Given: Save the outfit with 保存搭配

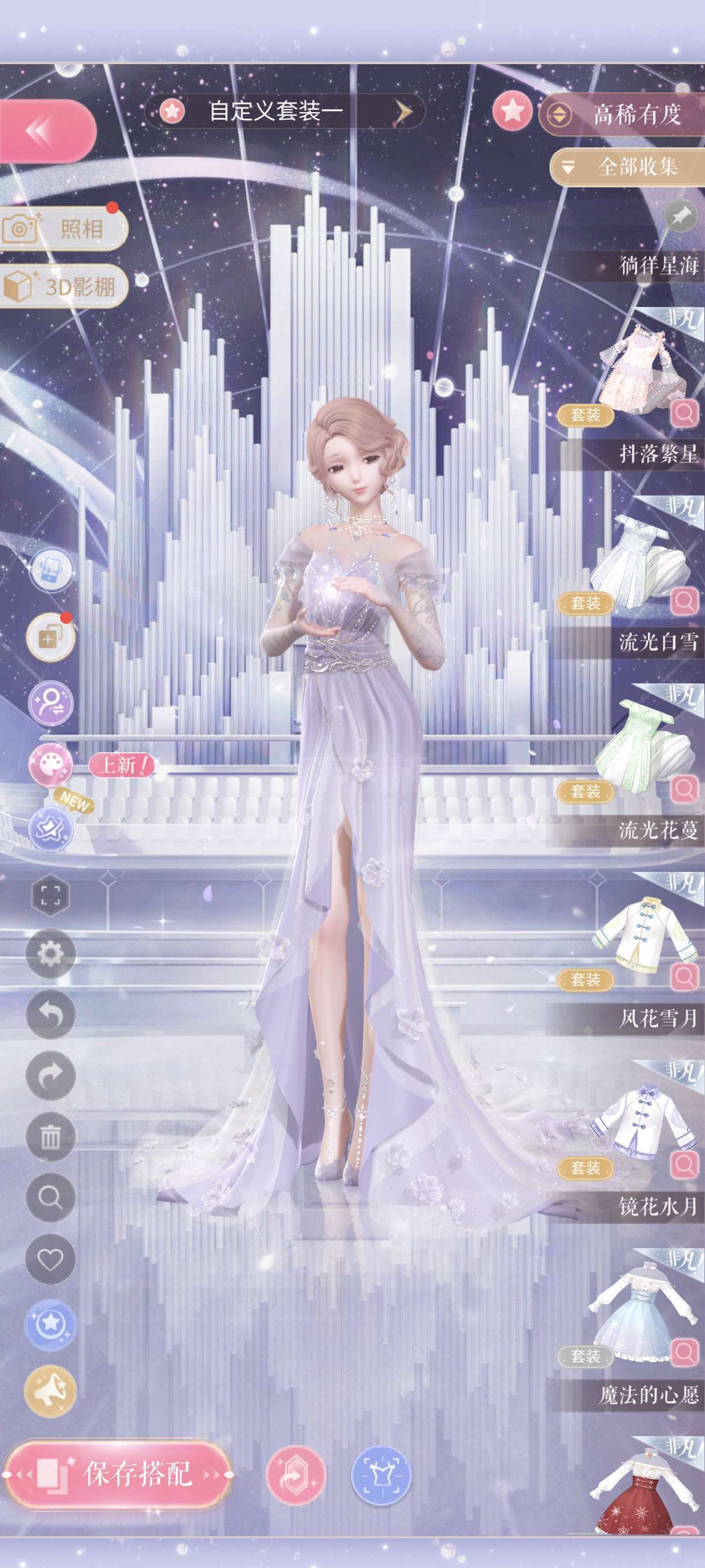Looking at the screenshot, I should tap(118, 1474).
